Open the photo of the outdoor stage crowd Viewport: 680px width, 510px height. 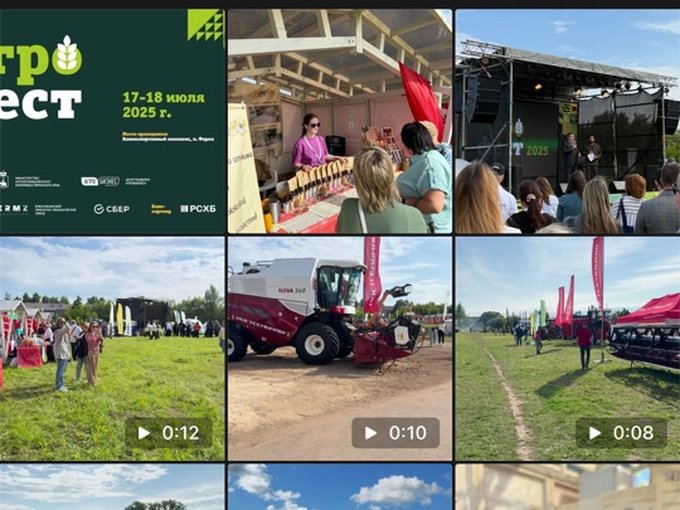coord(567,120)
